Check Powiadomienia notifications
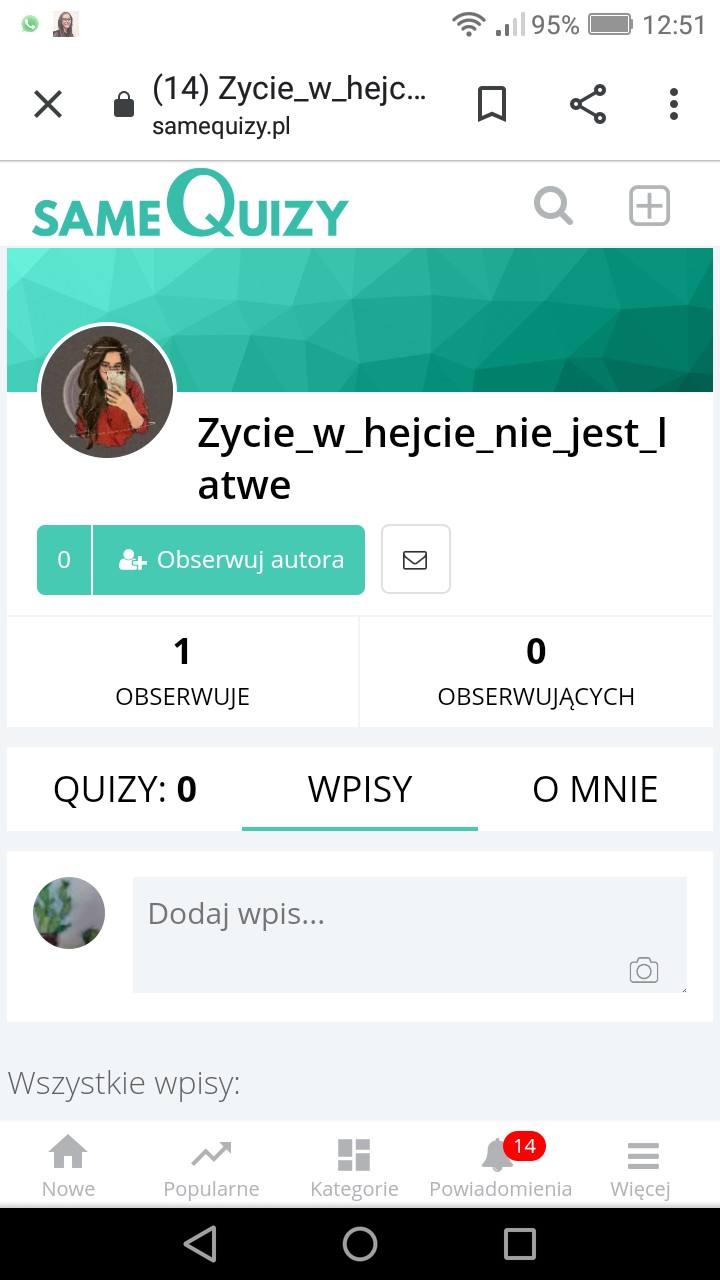The width and height of the screenshot is (720, 1280). [500, 1166]
